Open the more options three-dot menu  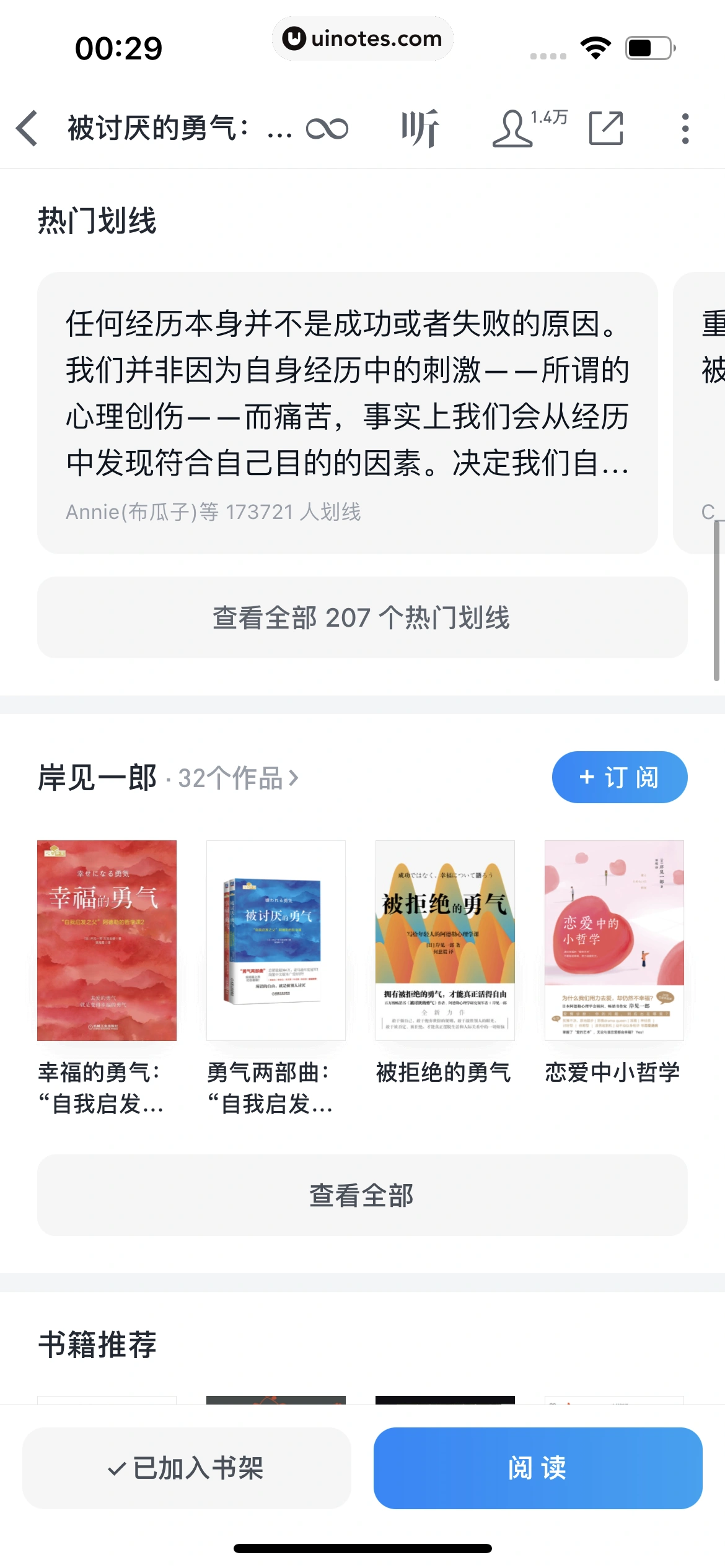click(x=684, y=128)
